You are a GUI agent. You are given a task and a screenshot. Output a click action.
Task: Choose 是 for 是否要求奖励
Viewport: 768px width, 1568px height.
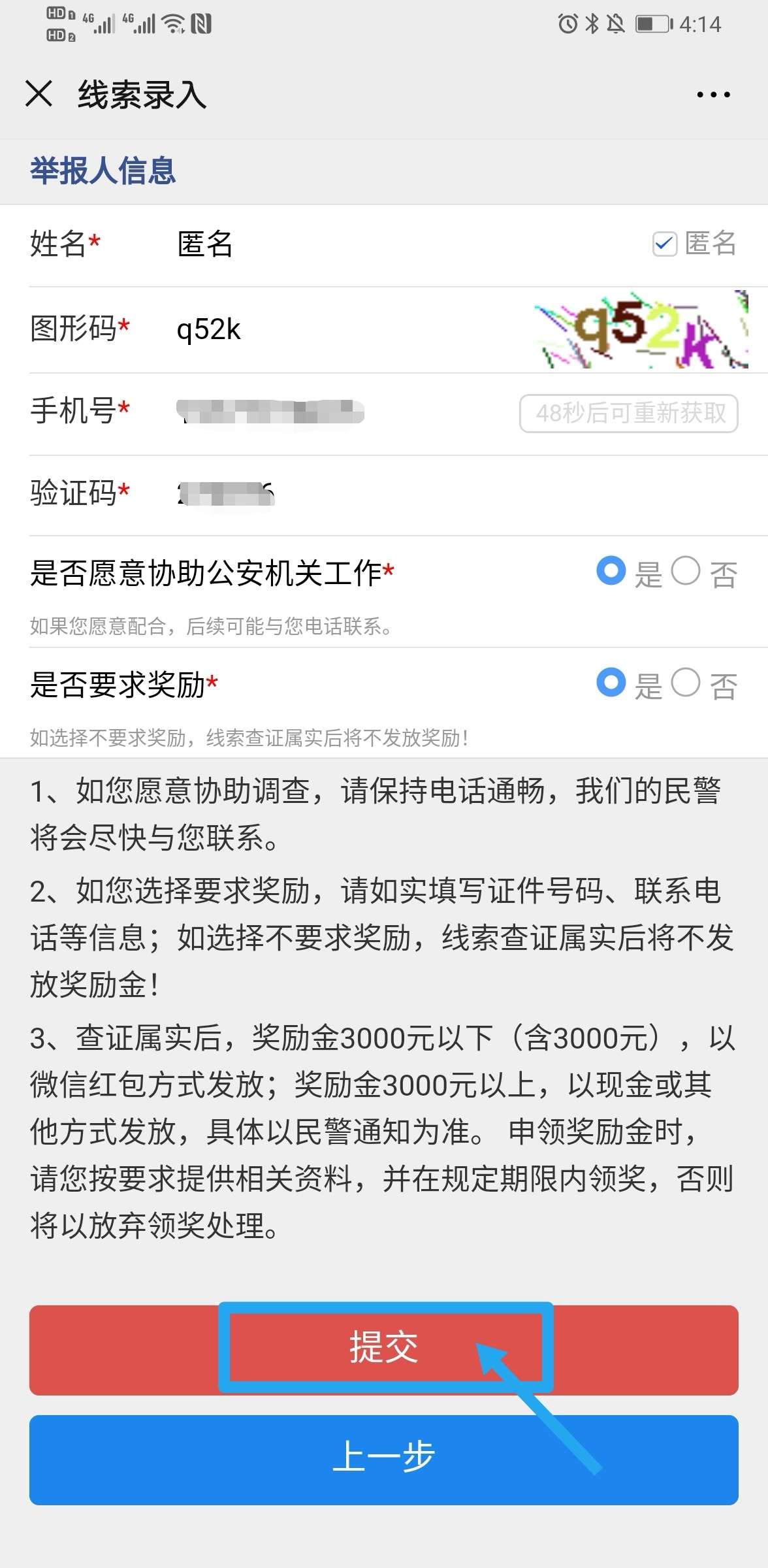611,683
